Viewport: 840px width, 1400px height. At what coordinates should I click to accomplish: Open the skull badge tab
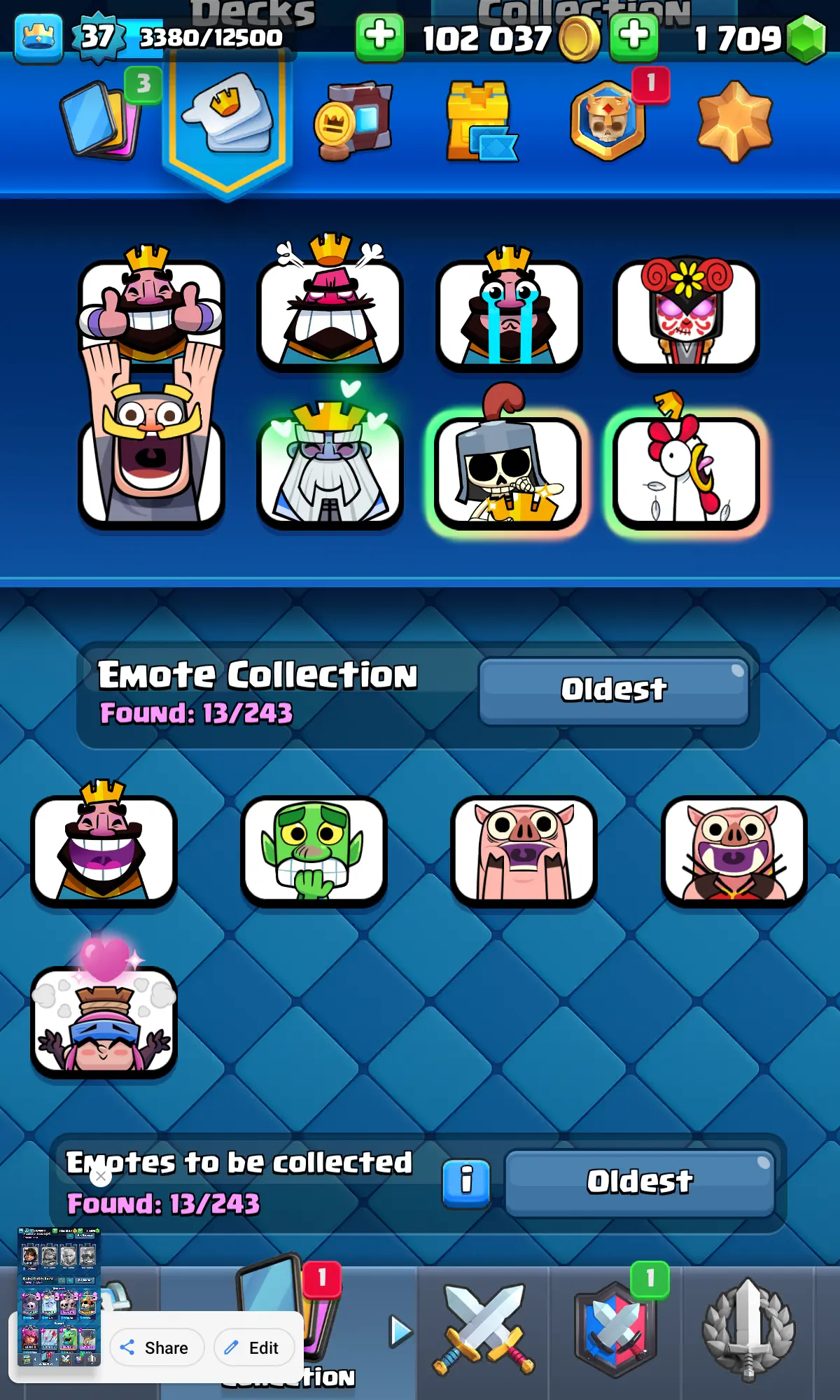pos(608,120)
